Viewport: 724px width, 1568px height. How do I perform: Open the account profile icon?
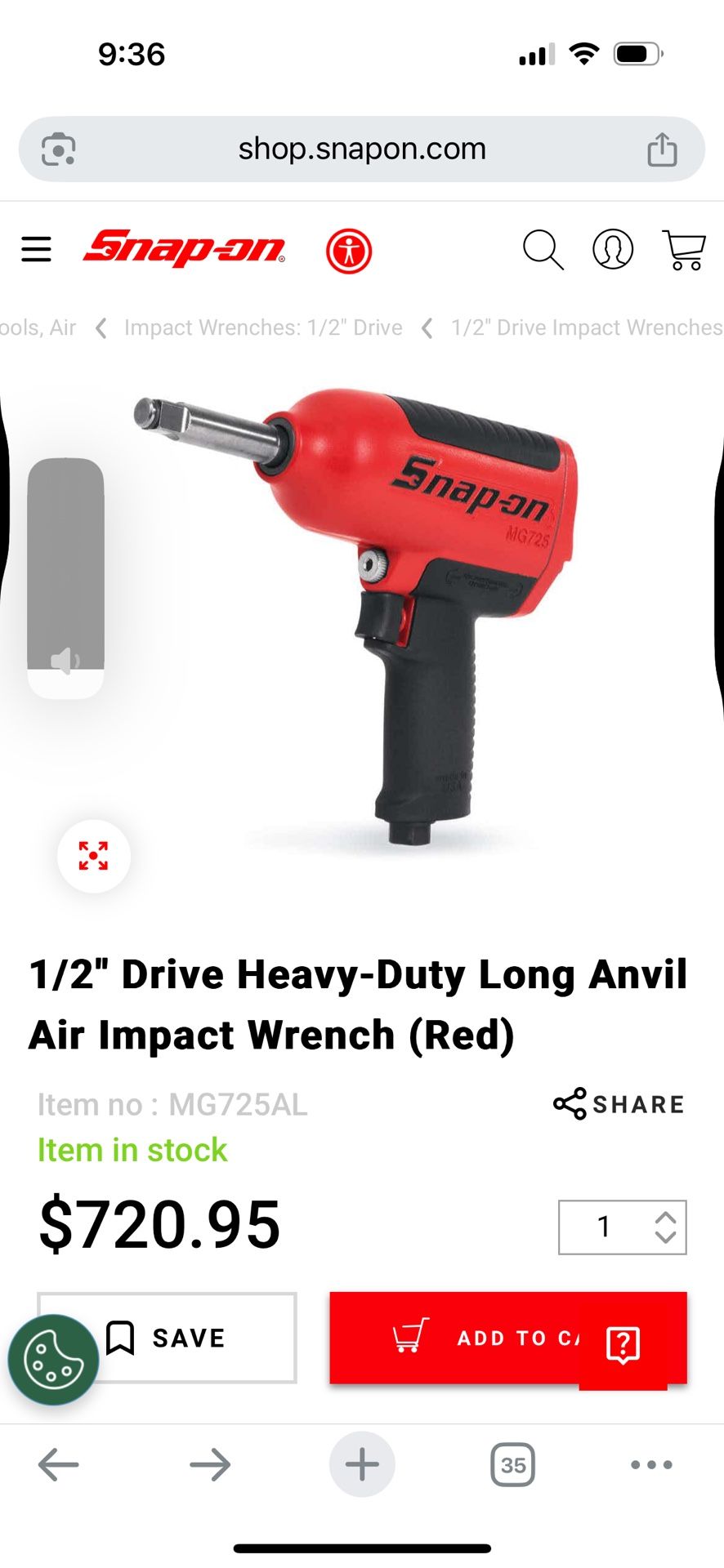[x=615, y=251]
